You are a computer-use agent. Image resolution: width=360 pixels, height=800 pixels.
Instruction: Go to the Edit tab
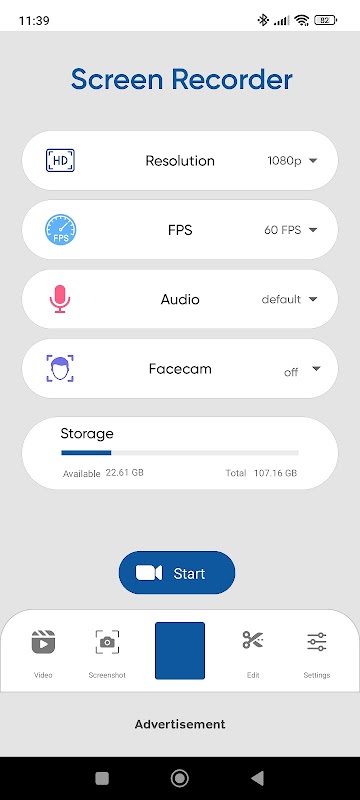[x=253, y=654]
